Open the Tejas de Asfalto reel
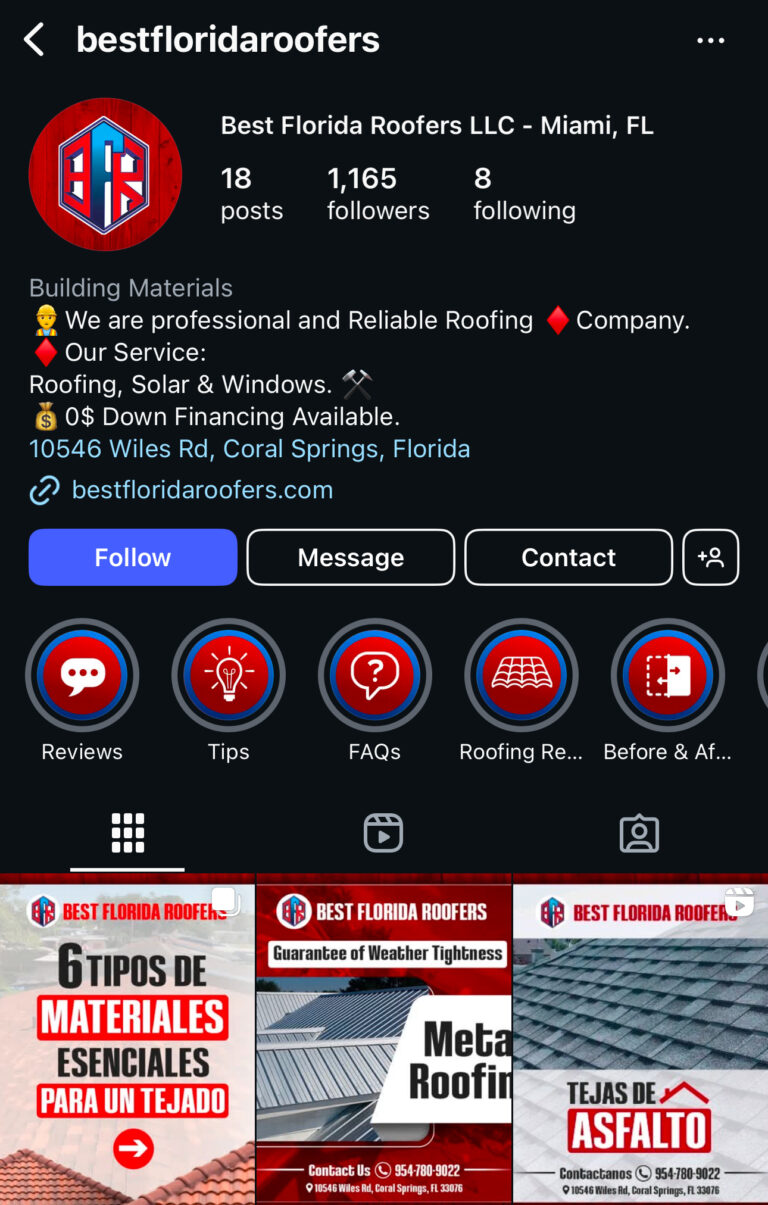This screenshot has height=1205, width=768. [x=640, y=1040]
